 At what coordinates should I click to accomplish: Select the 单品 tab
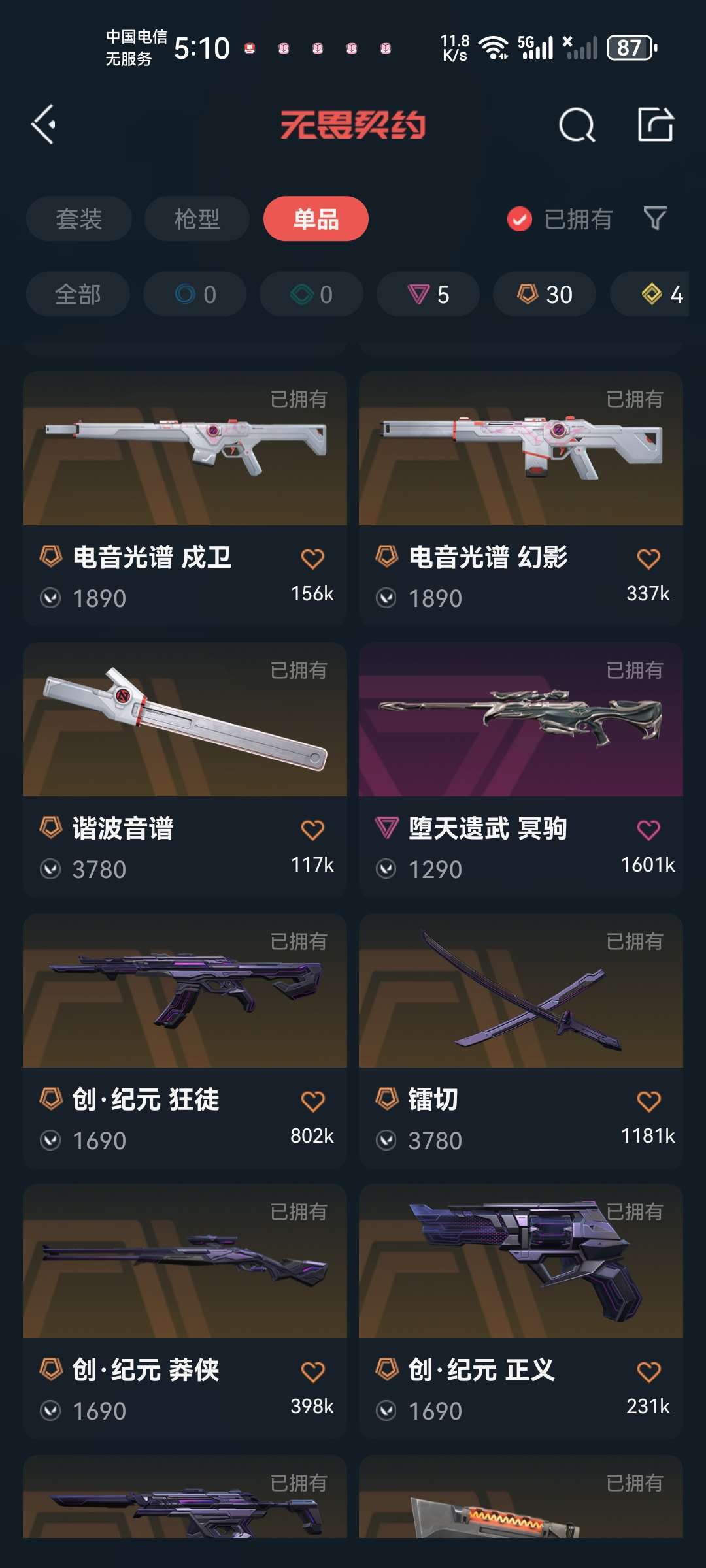(x=316, y=219)
